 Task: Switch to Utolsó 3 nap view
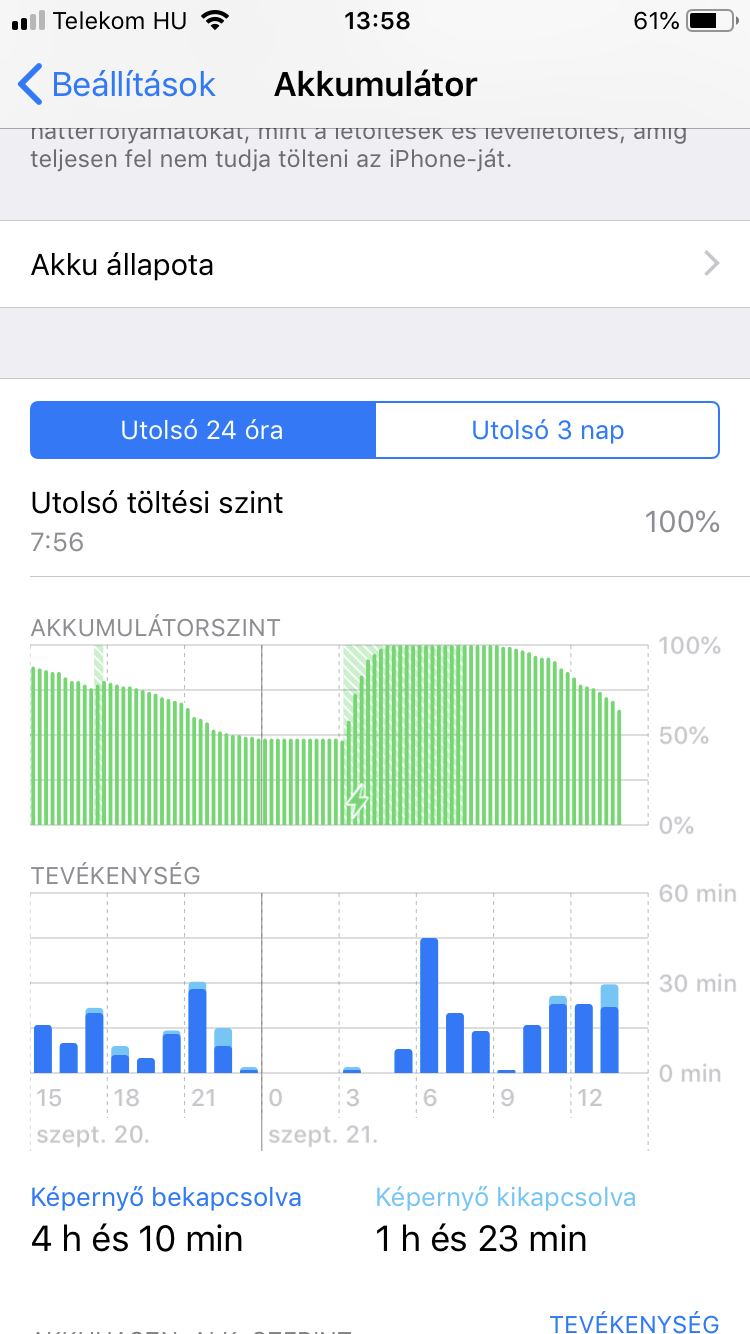[x=547, y=431]
